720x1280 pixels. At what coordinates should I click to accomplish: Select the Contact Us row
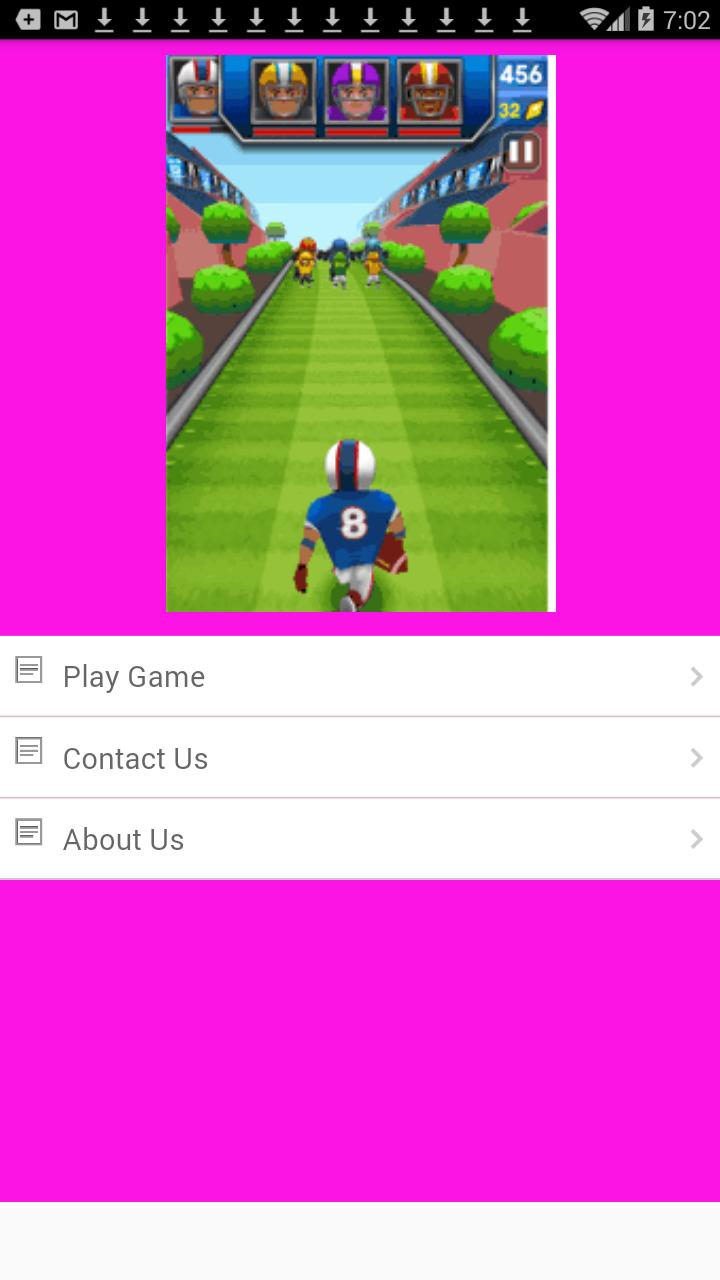(x=360, y=758)
